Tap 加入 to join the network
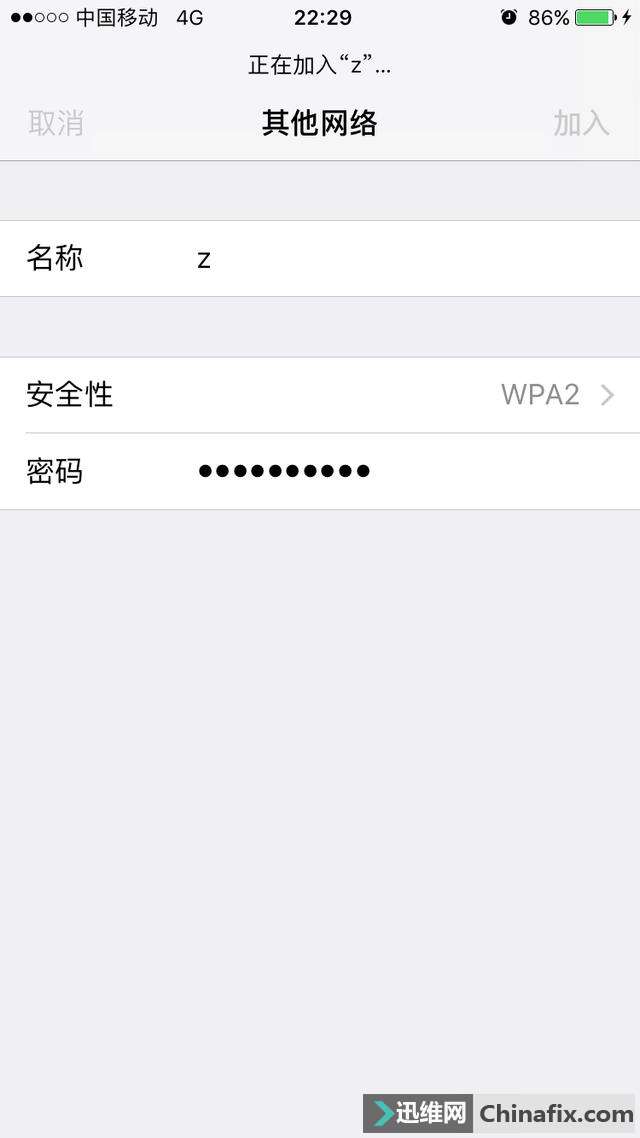 coord(581,123)
